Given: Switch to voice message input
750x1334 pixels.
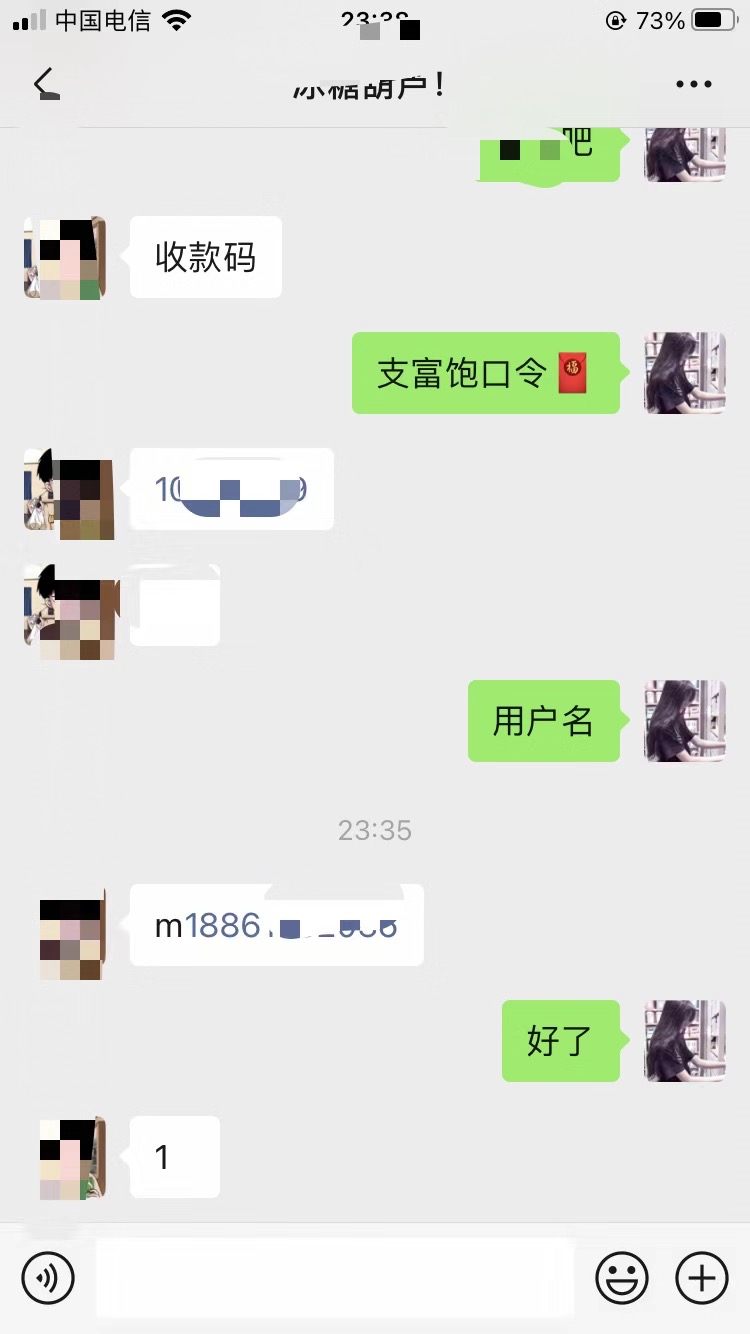Looking at the screenshot, I should pyautogui.click(x=48, y=1277).
